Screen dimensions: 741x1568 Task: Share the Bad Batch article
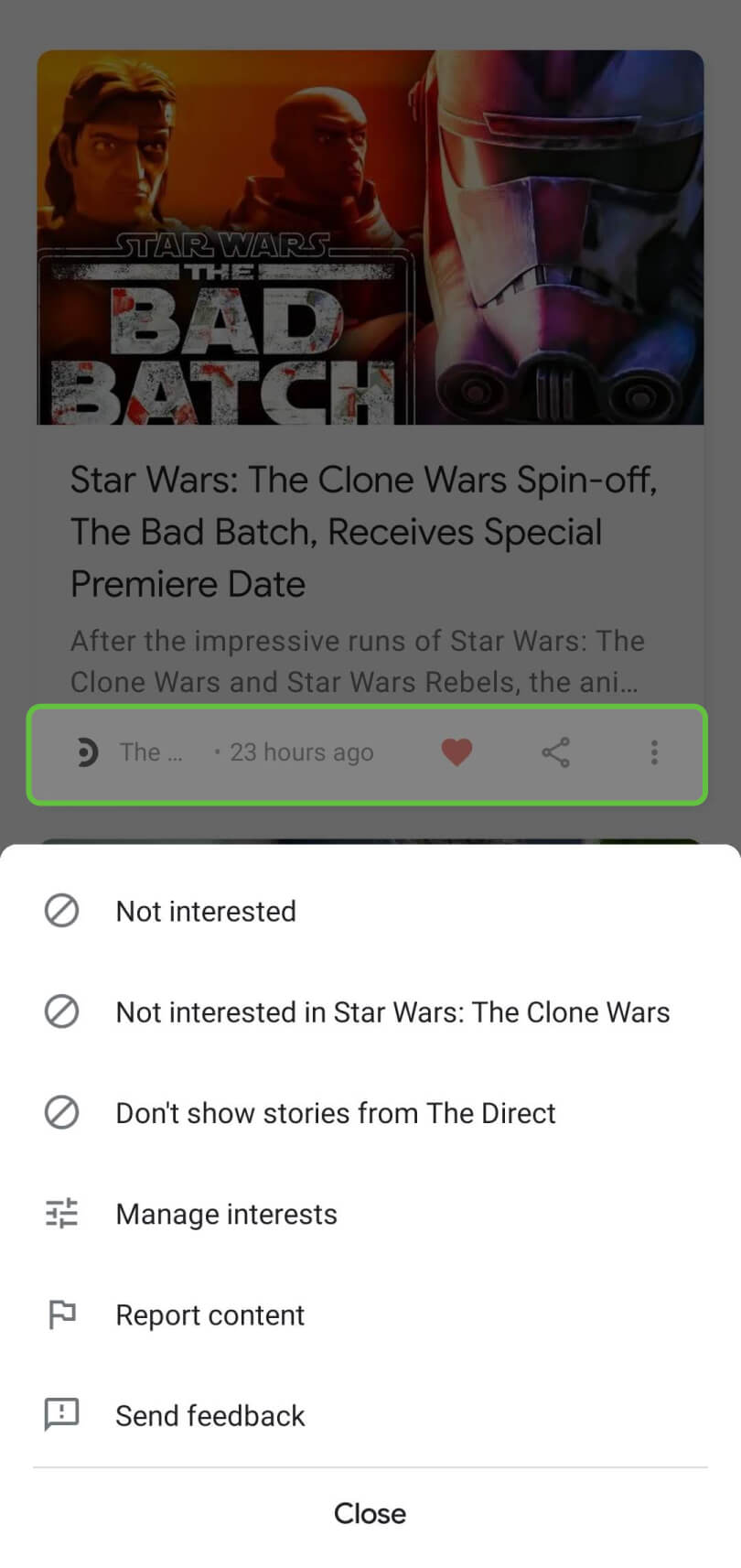[555, 752]
